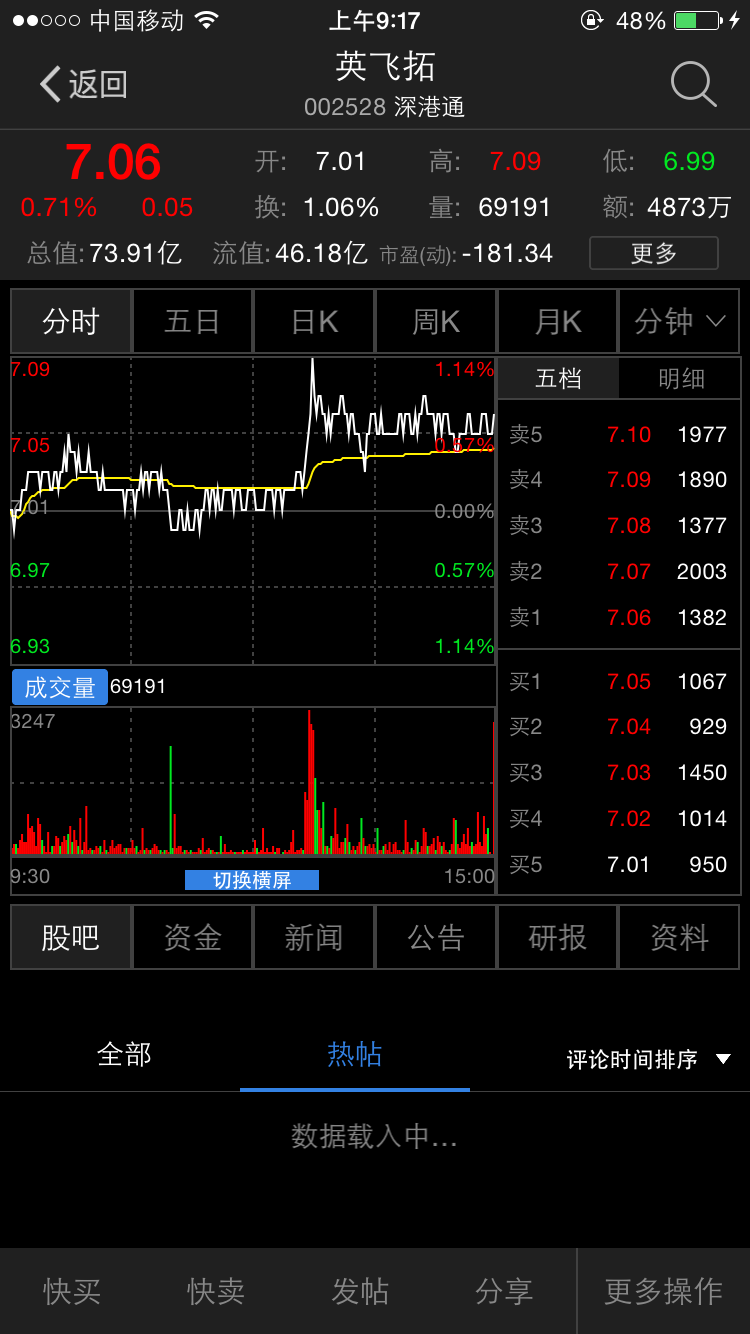
Task: Expand the 分钟 dropdown
Action: [x=679, y=321]
